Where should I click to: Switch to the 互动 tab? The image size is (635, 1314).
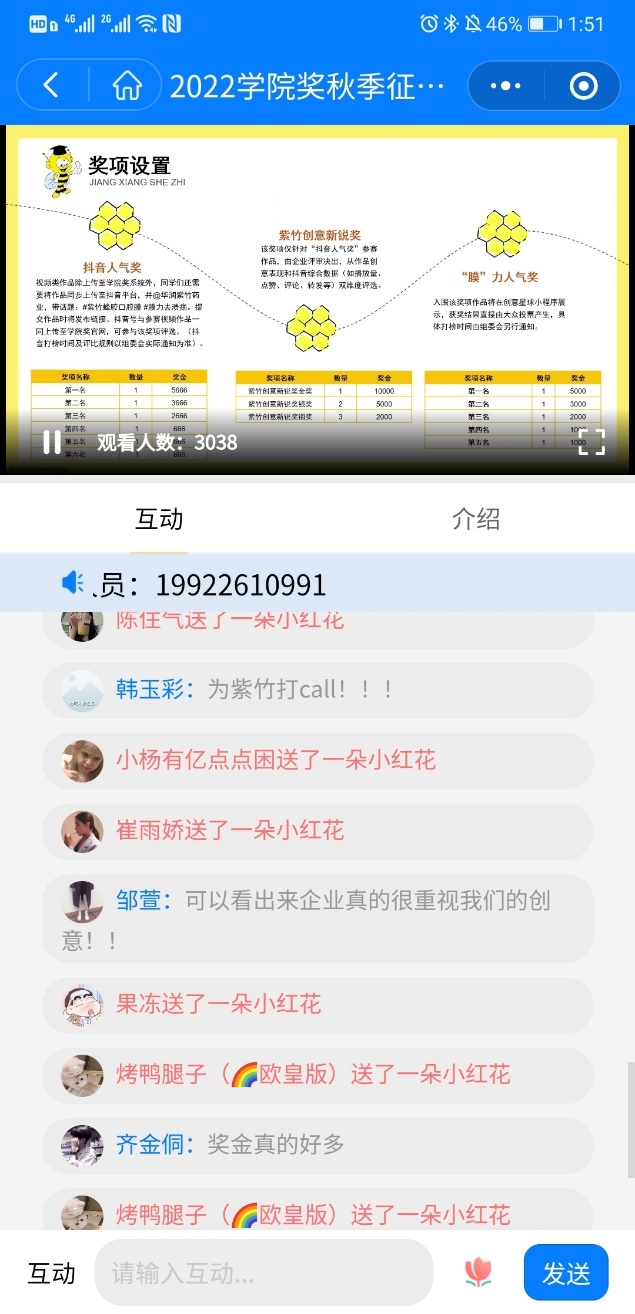[159, 520]
